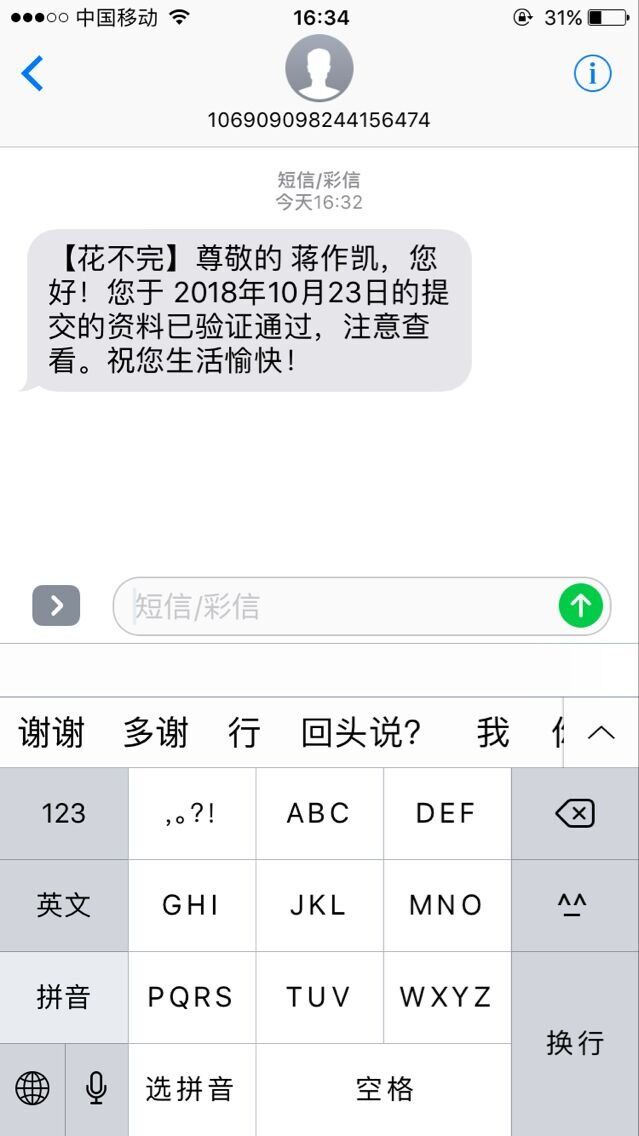Screen dimensions: 639x1136
Task: Go back to the message list
Action: tap(32, 73)
